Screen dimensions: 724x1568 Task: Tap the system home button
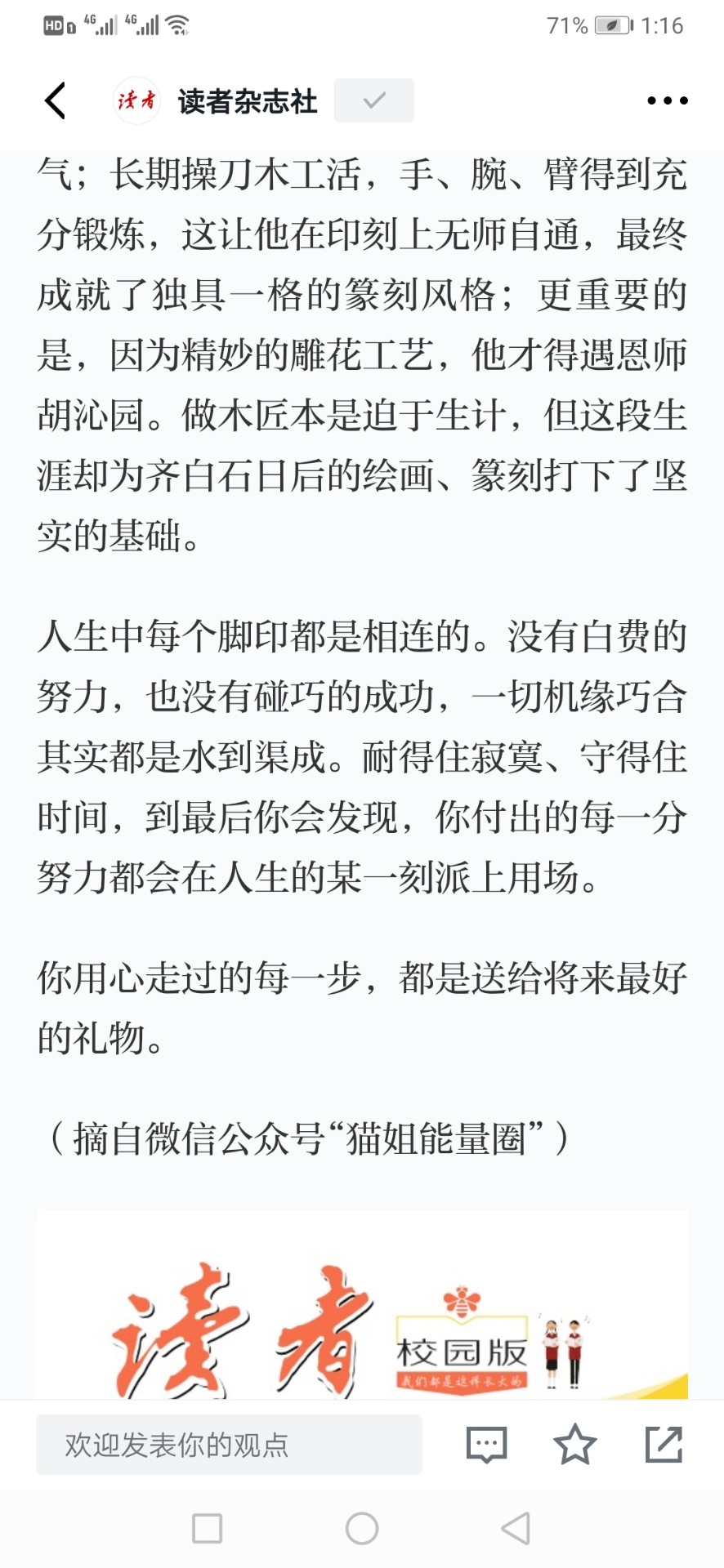(x=362, y=1528)
